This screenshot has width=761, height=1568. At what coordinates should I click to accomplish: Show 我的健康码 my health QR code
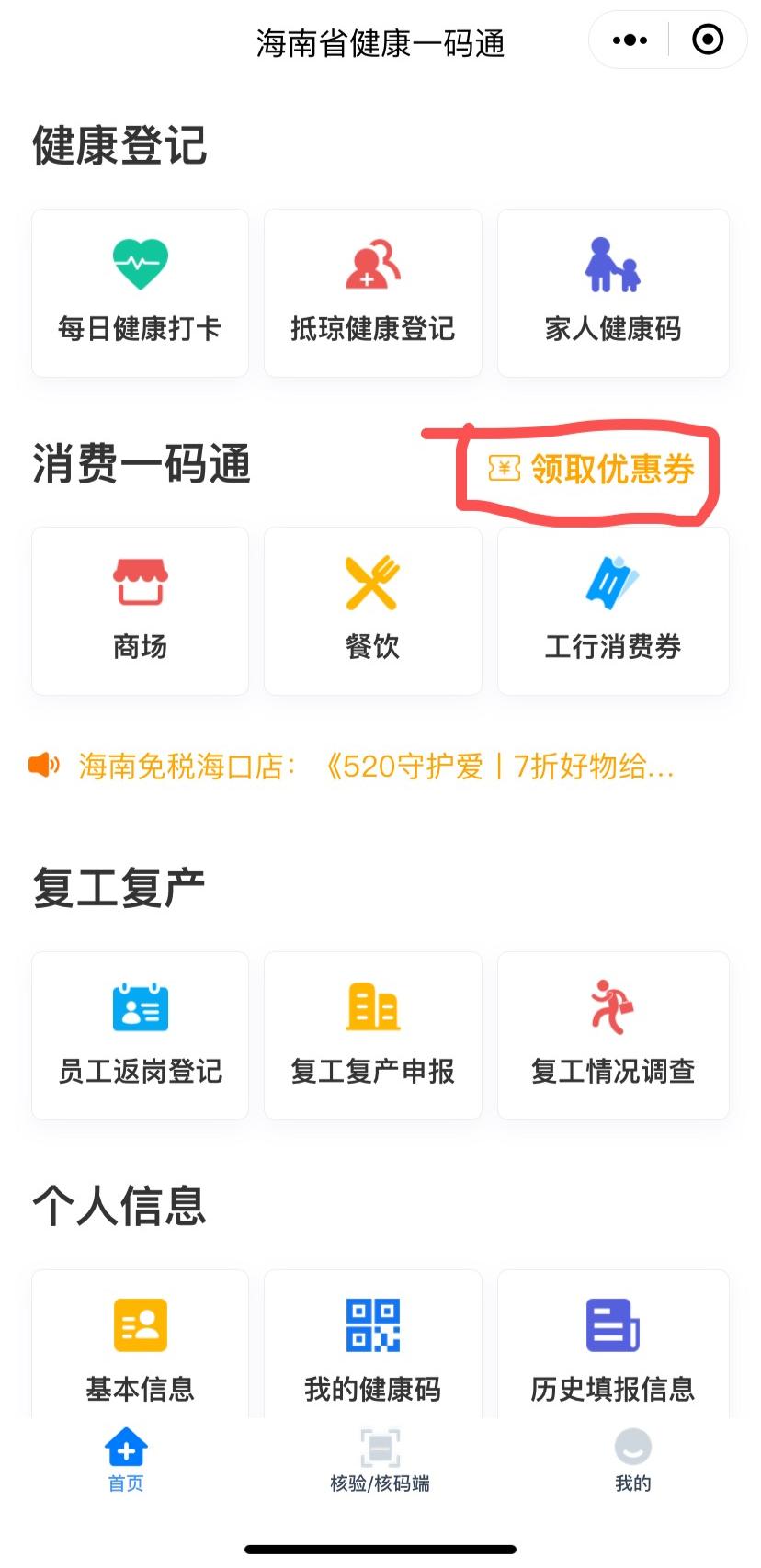[x=372, y=1344]
